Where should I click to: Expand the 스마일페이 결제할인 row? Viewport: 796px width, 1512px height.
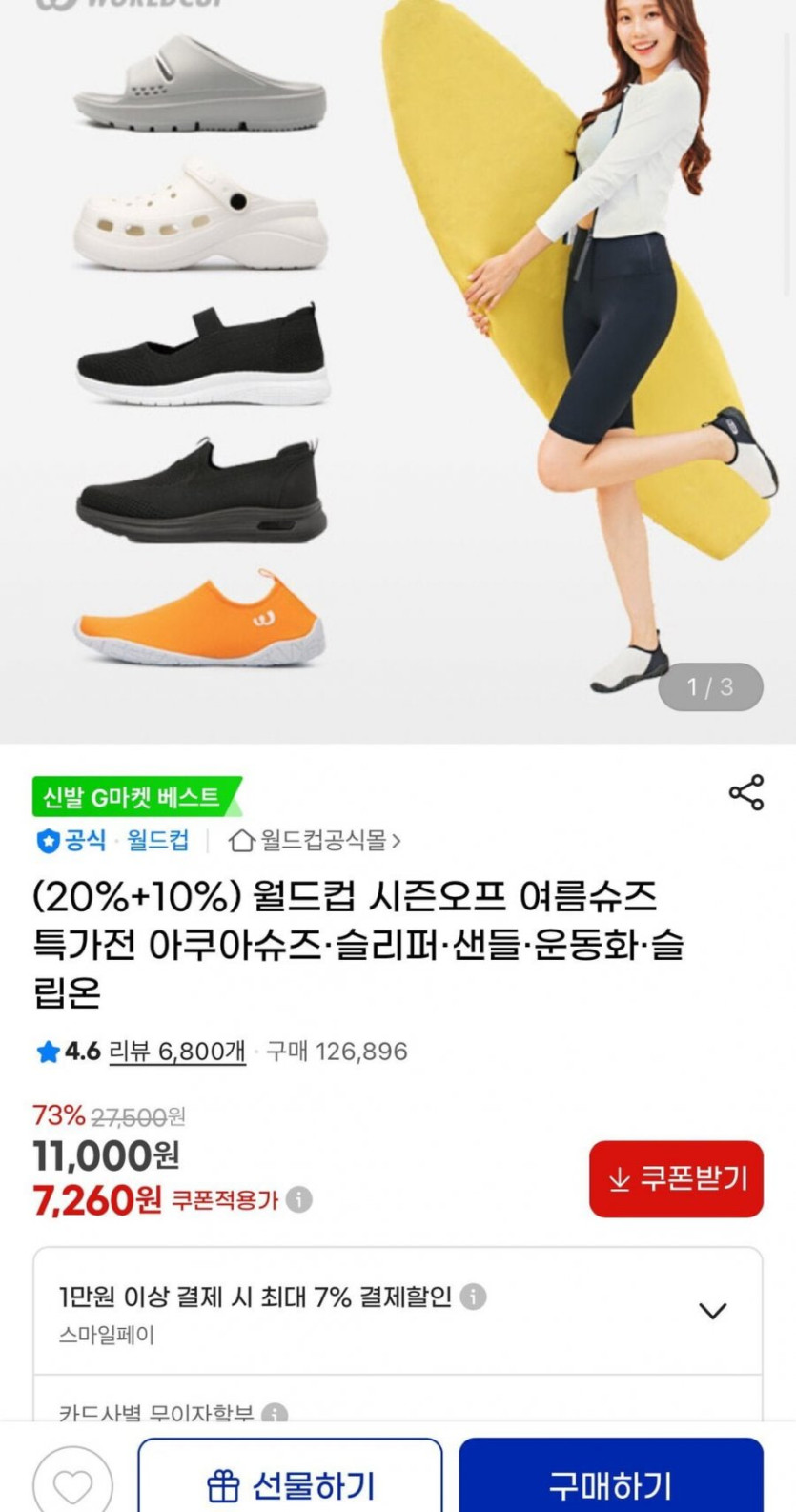pyautogui.click(x=398, y=1312)
